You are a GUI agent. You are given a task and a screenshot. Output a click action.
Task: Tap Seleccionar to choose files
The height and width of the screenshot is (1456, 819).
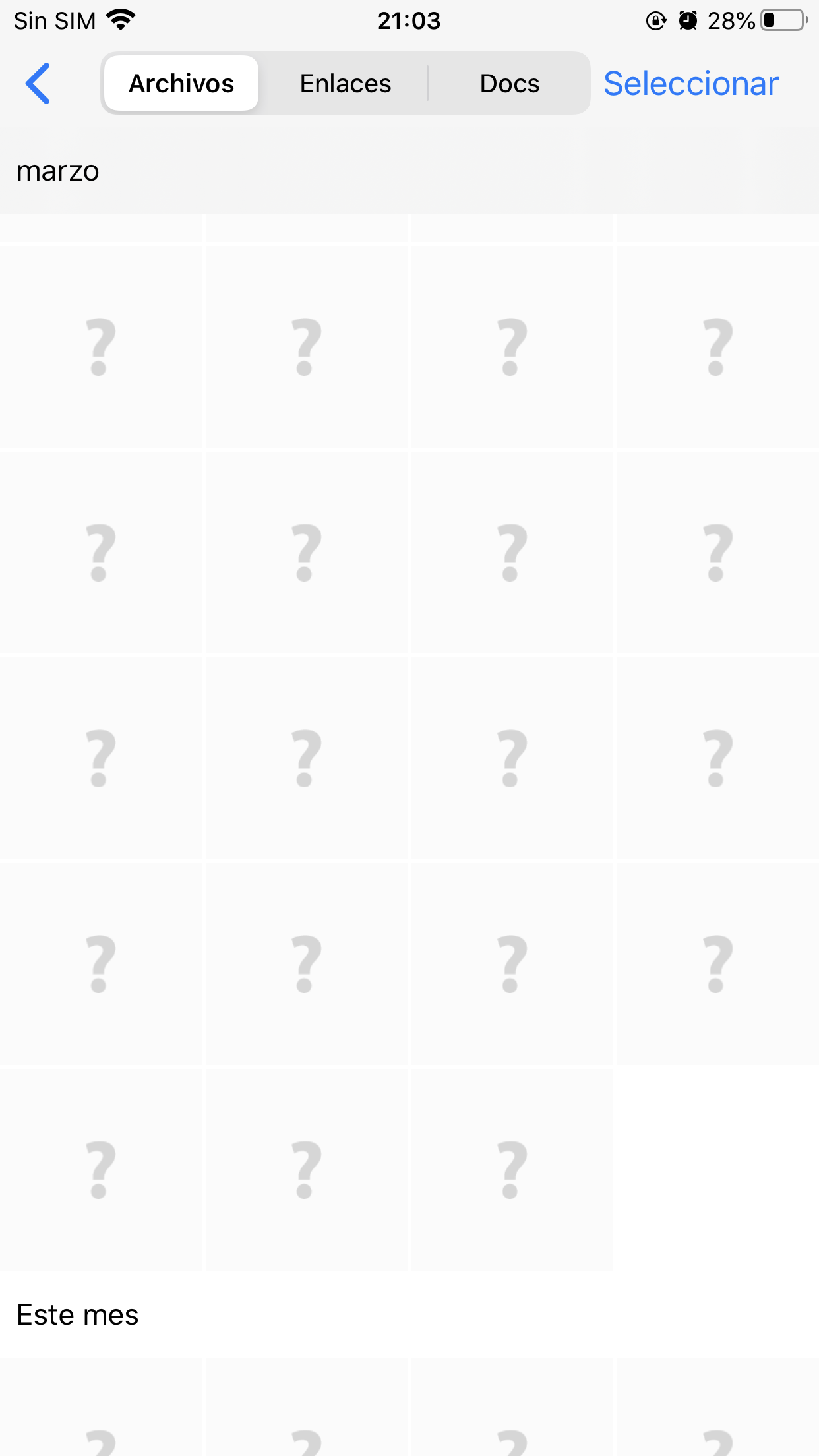(x=690, y=84)
